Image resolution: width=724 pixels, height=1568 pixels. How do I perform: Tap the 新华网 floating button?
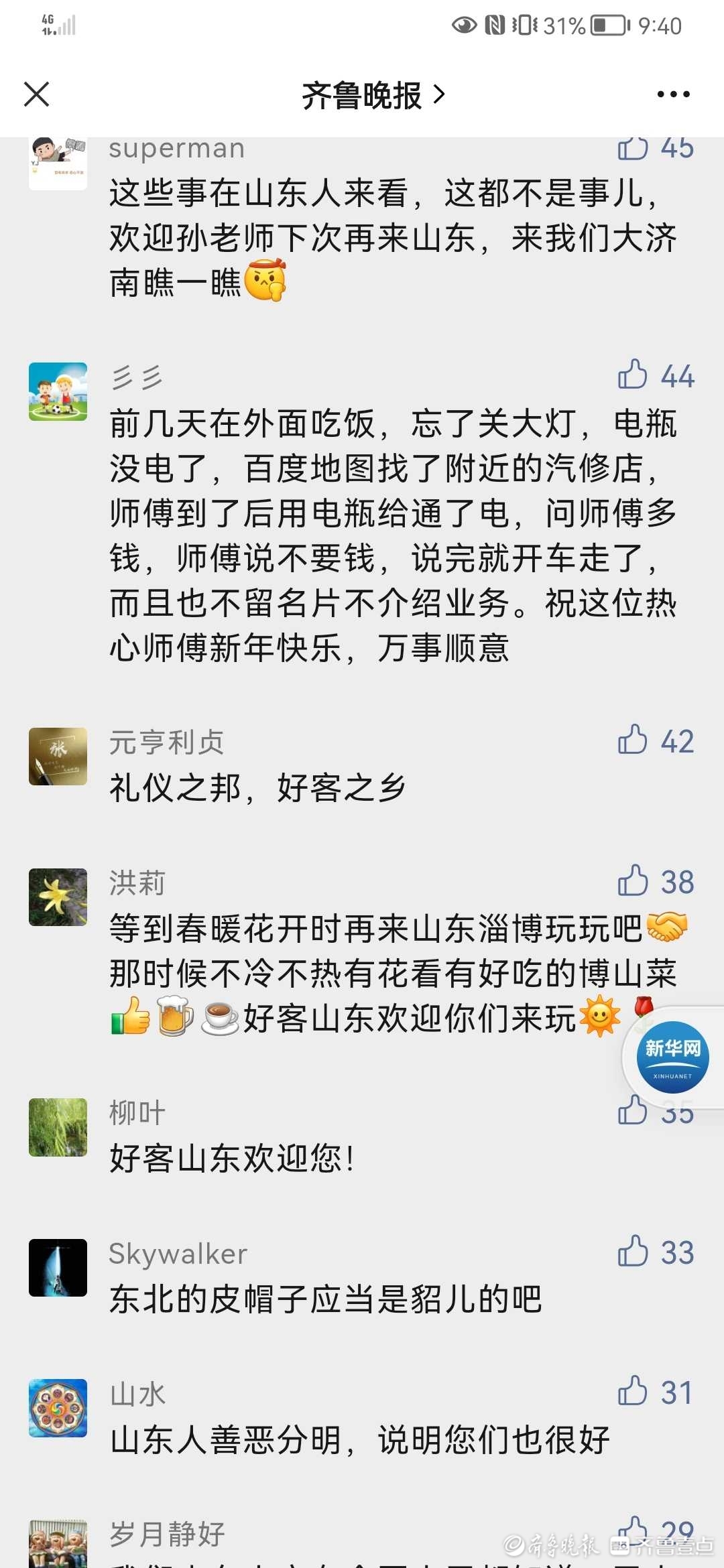click(x=672, y=1057)
